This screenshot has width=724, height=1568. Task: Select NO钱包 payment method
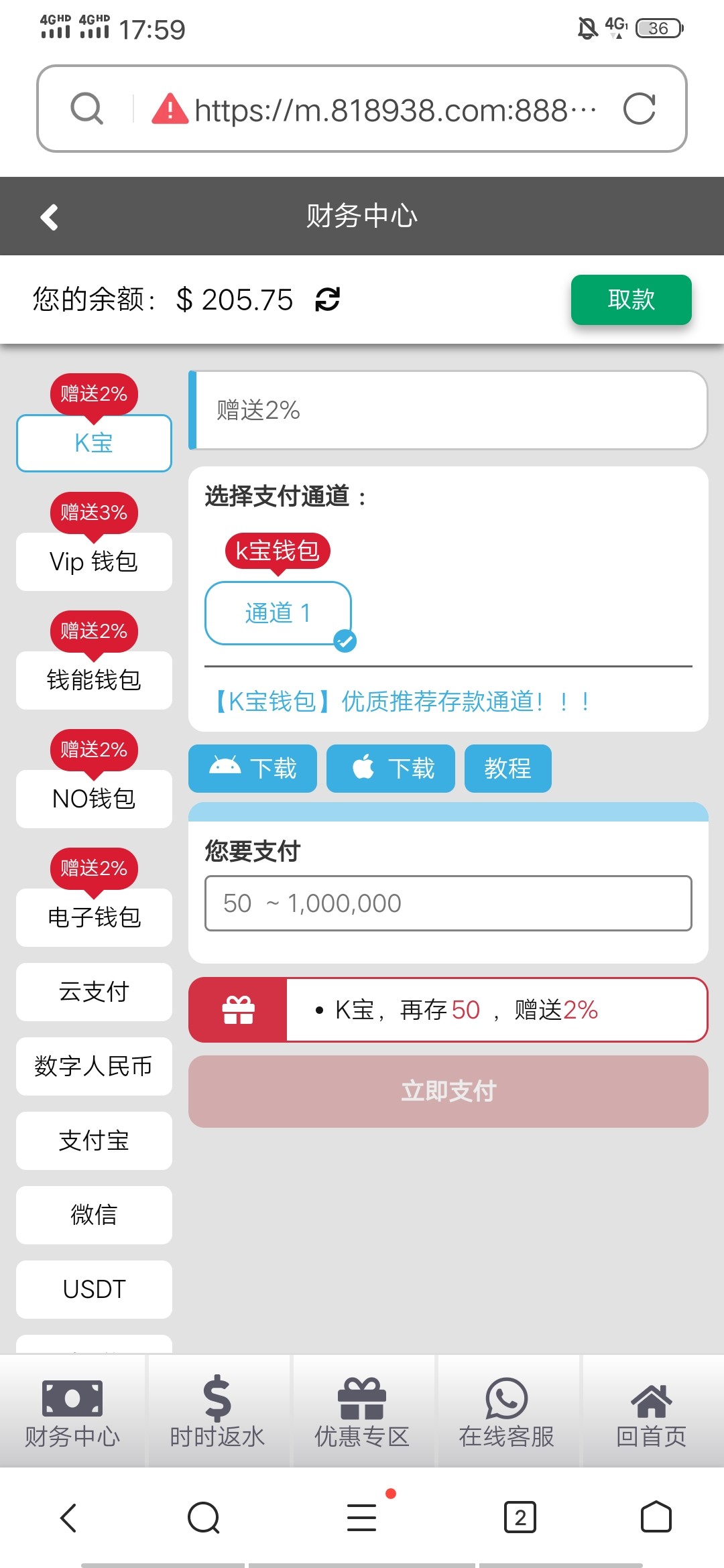click(x=94, y=799)
